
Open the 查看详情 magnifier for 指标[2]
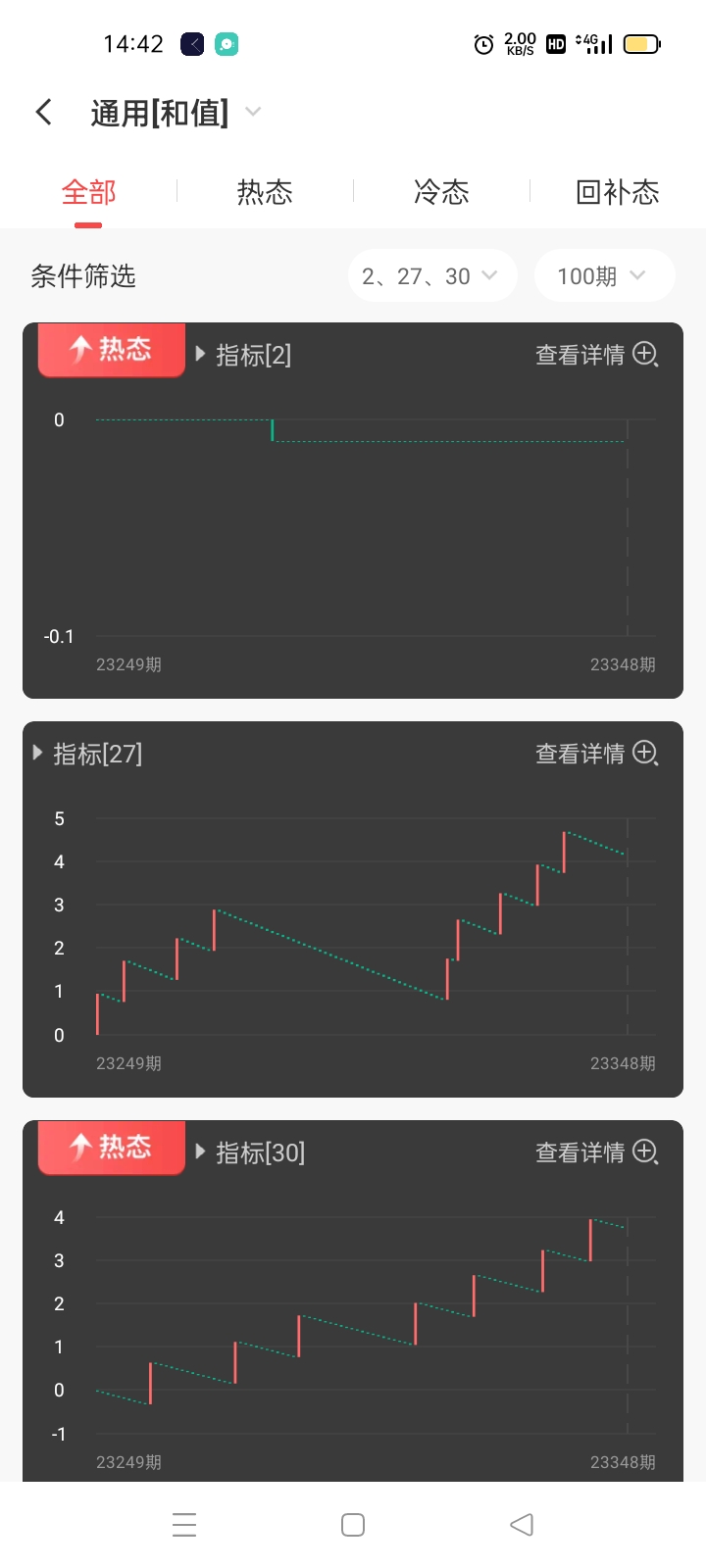coord(644,356)
